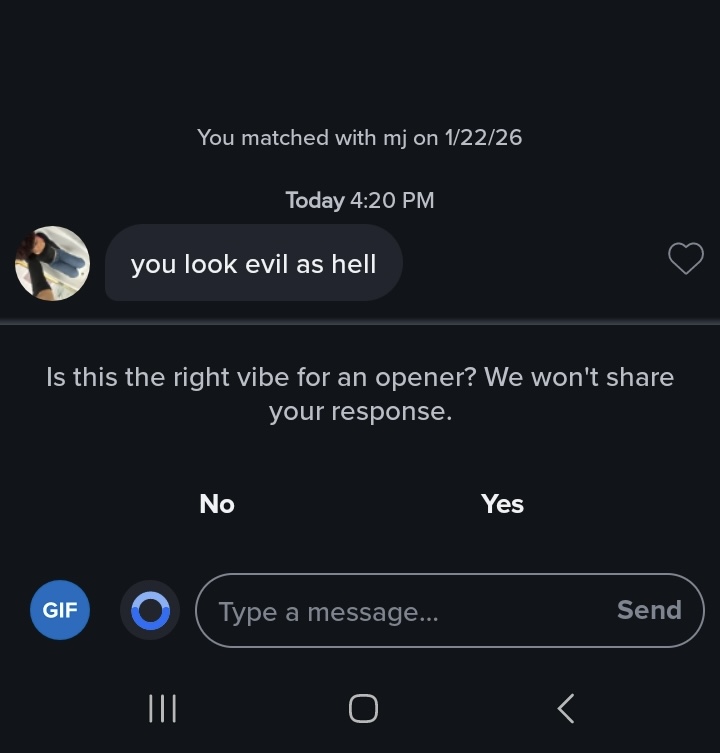720x753 pixels.
Task: Tap the heart outline beside the message
Action: coord(686,258)
